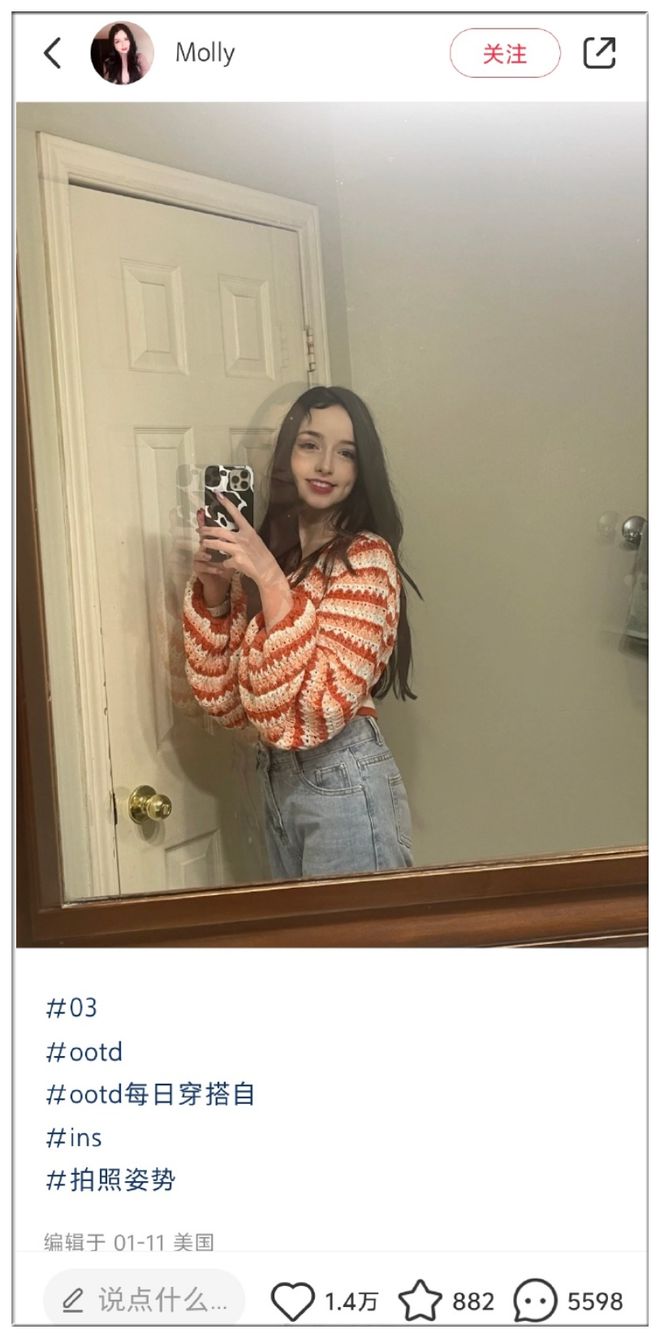Open the #ootd hashtag
Image resolution: width=660 pixels, height=1338 pixels.
[x=84, y=1052]
